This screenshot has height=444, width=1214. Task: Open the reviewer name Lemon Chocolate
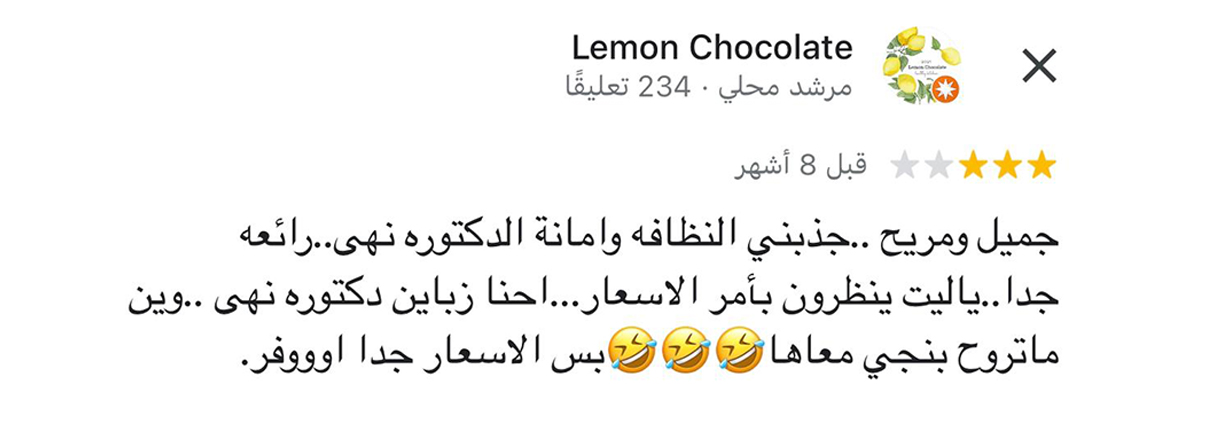pyautogui.click(x=712, y=47)
